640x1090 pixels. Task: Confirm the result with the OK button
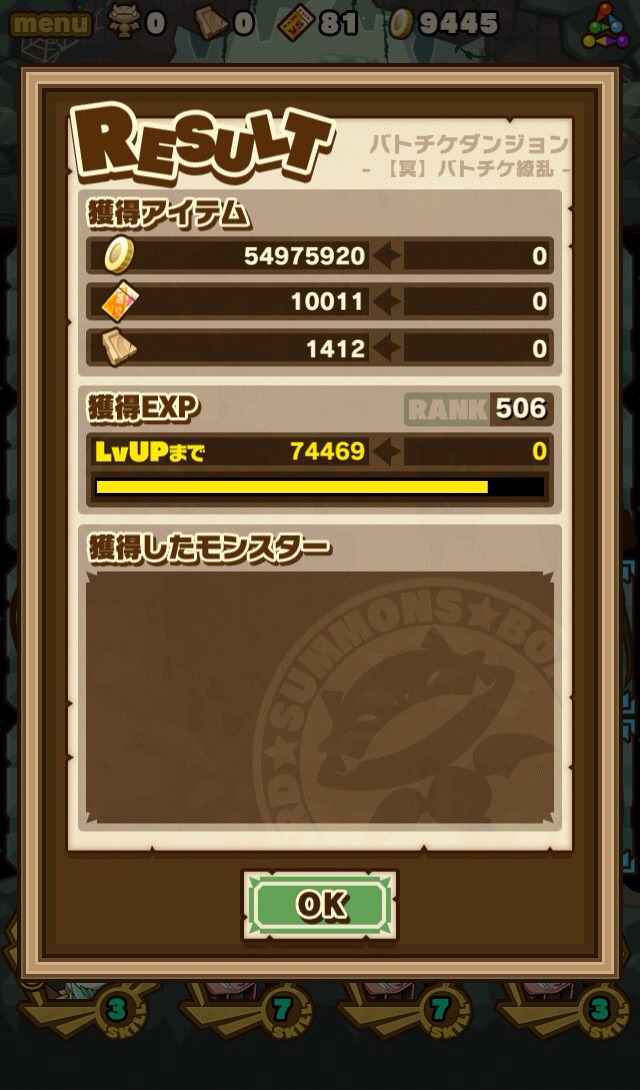320,905
